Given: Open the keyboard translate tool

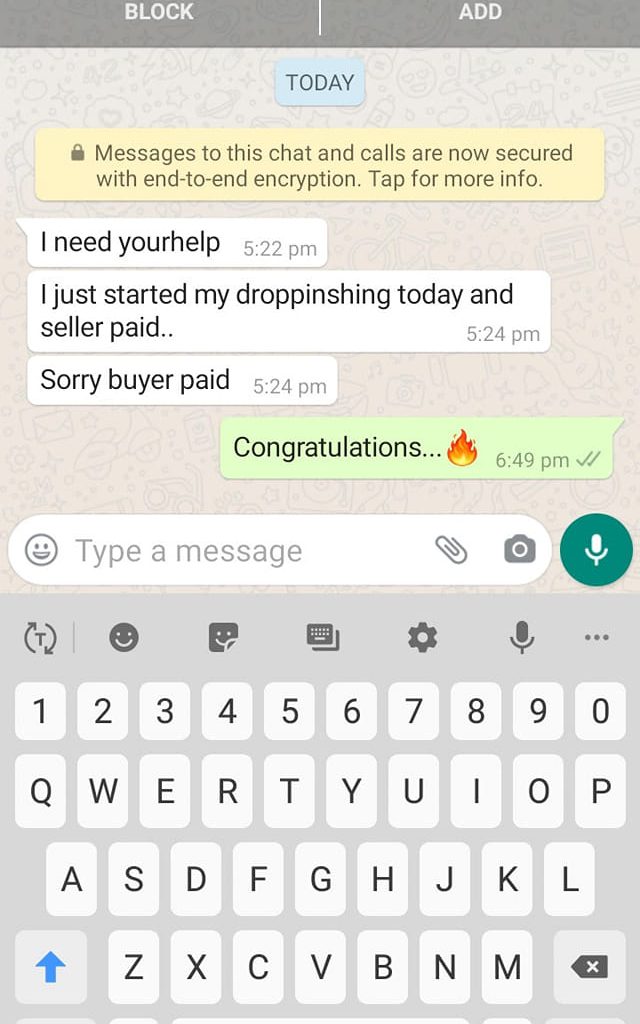Looking at the screenshot, I should [40, 637].
